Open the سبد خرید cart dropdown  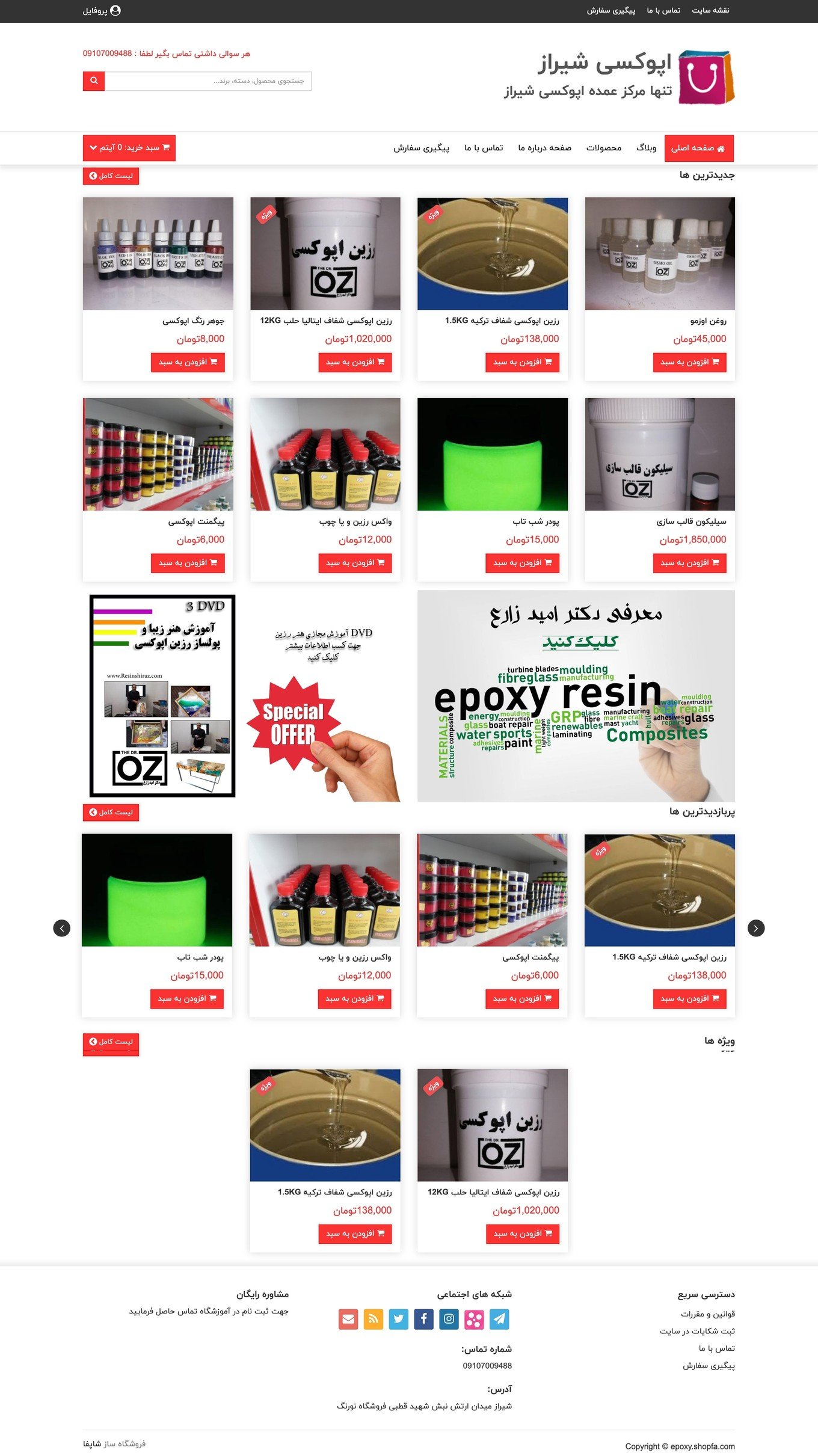(x=129, y=147)
